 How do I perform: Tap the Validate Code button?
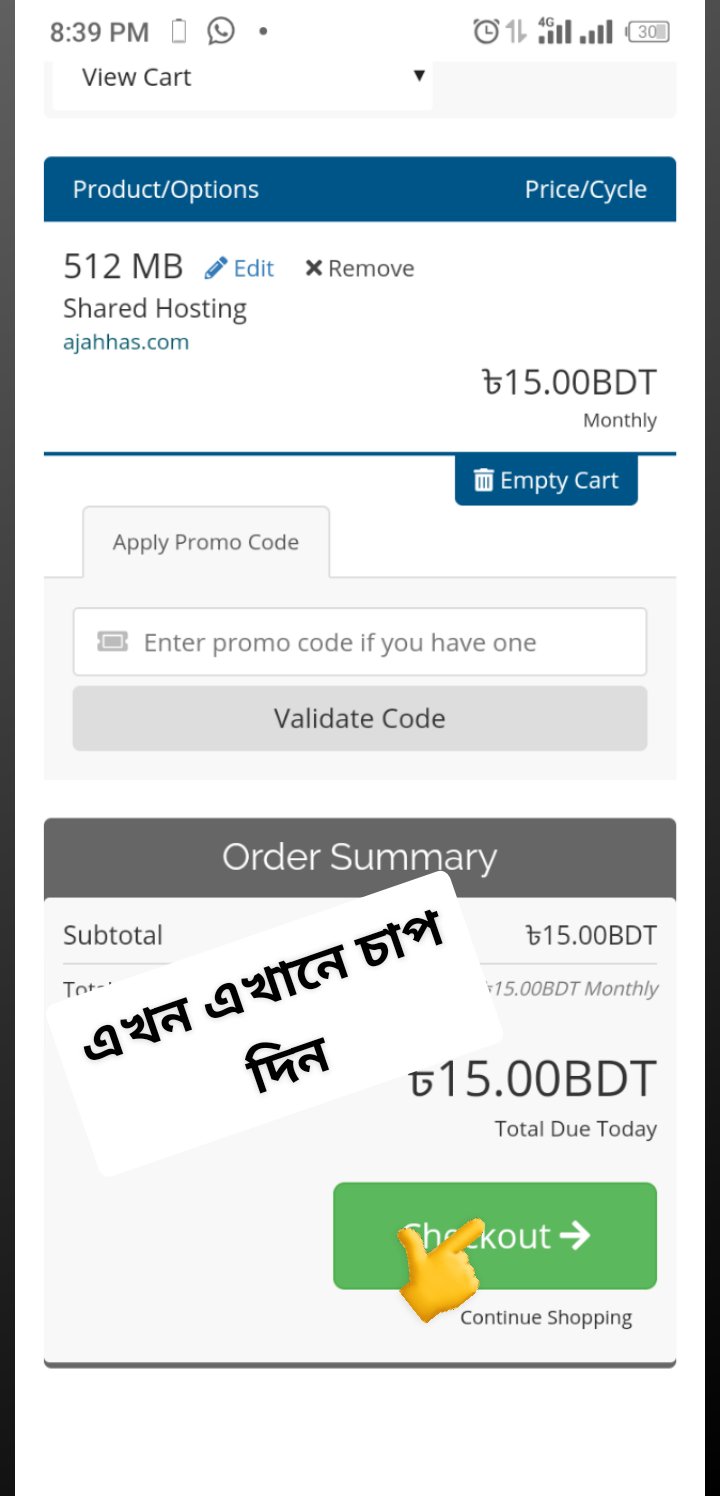[360, 718]
